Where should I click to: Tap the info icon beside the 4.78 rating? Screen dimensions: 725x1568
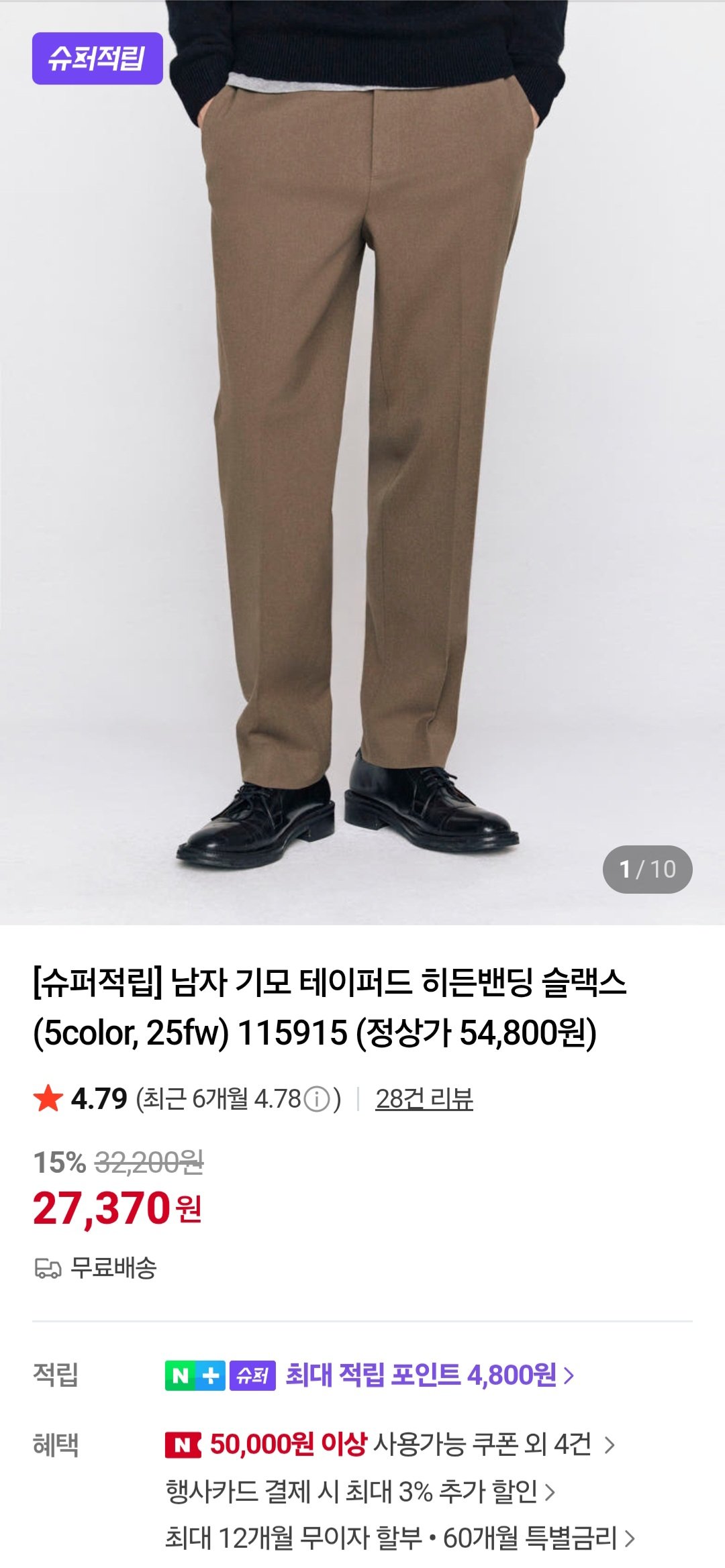tap(316, 1099)
